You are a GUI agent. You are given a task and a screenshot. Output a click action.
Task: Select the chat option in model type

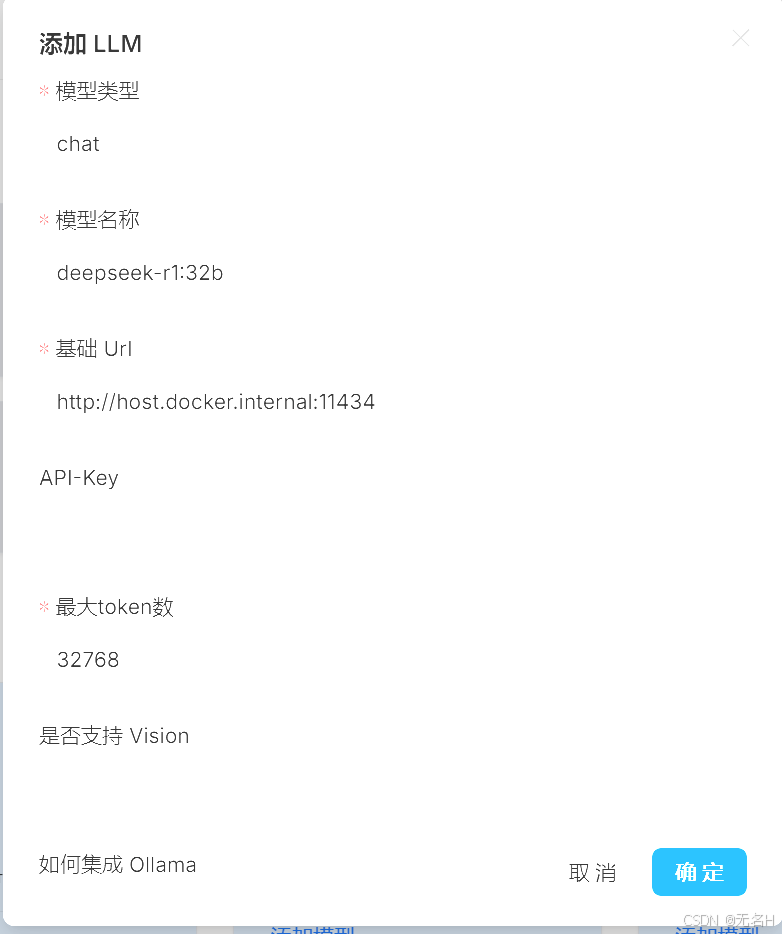78,143
